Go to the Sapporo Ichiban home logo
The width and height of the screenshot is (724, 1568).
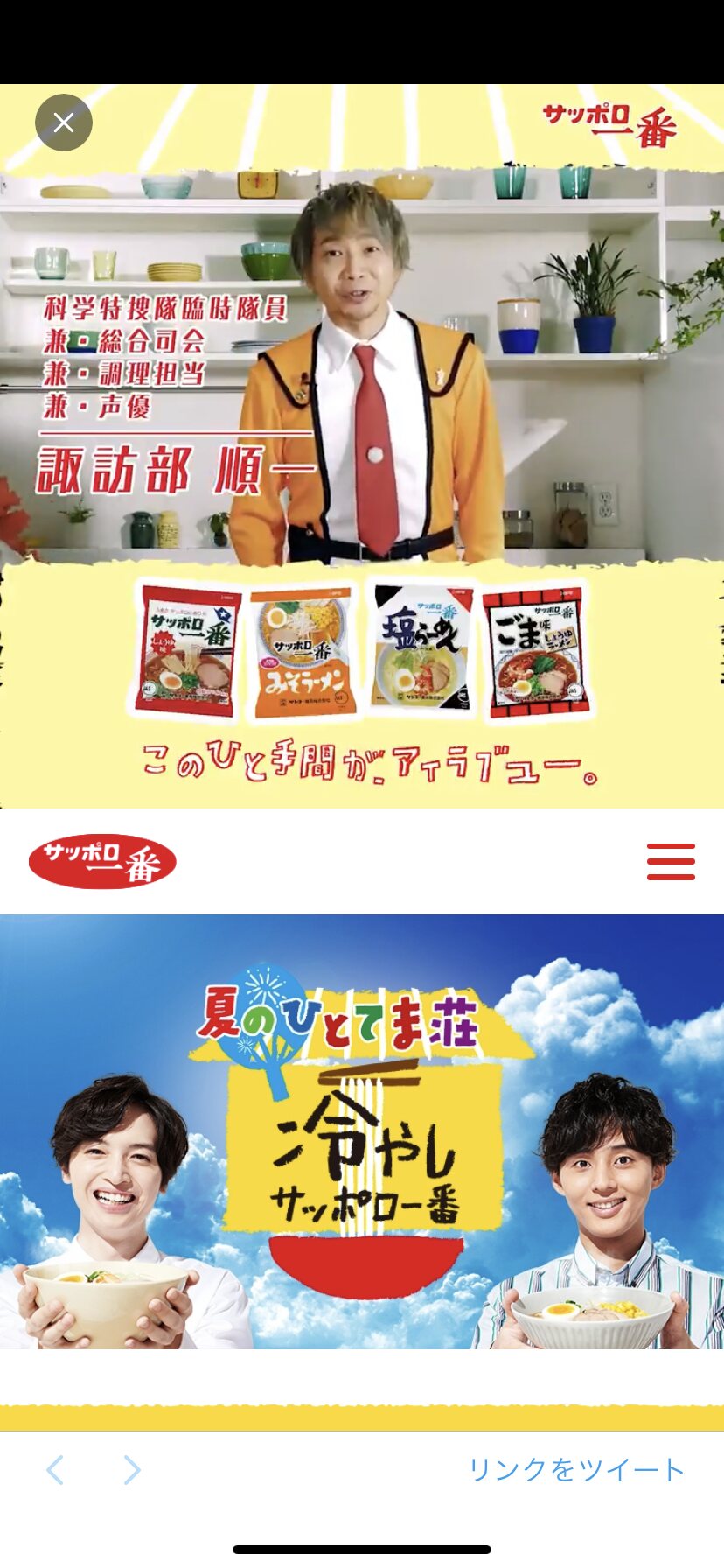coord(102,862)
